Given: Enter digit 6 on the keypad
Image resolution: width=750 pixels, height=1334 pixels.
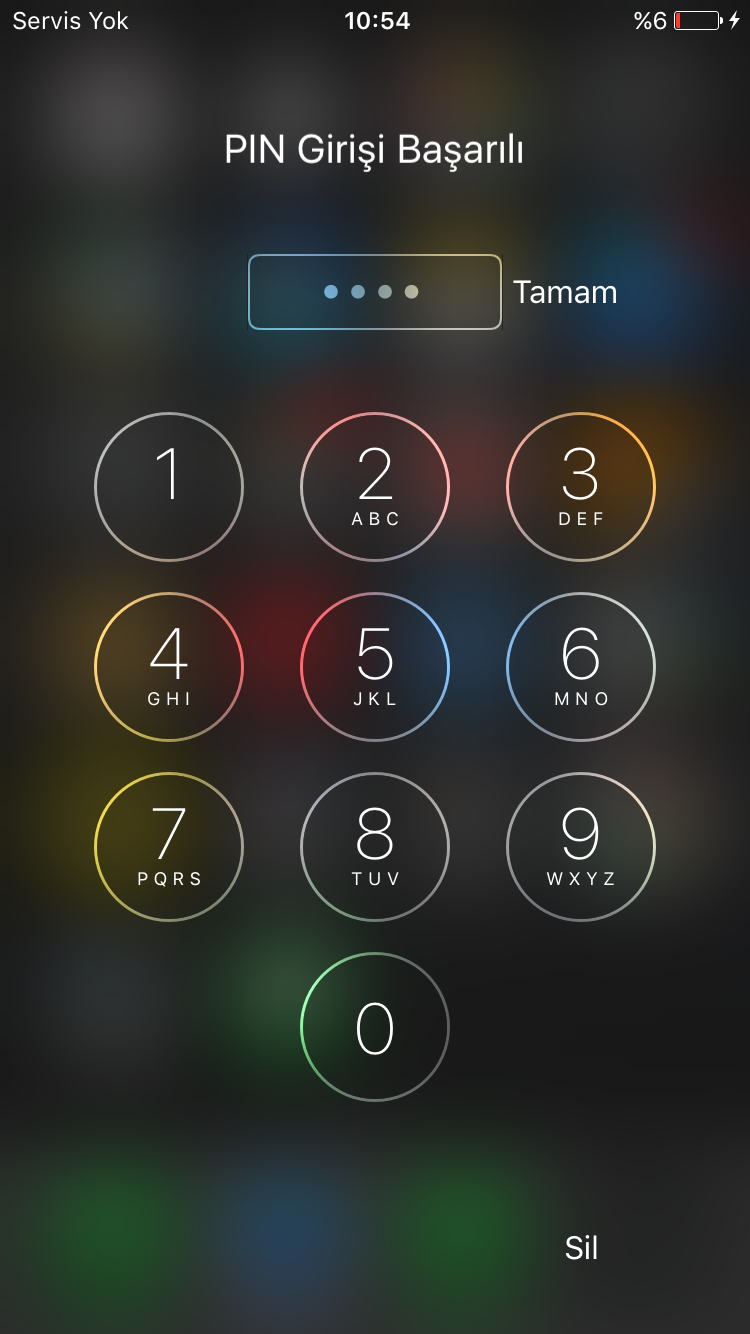Looking at the screenshot, I should point(581,667).
